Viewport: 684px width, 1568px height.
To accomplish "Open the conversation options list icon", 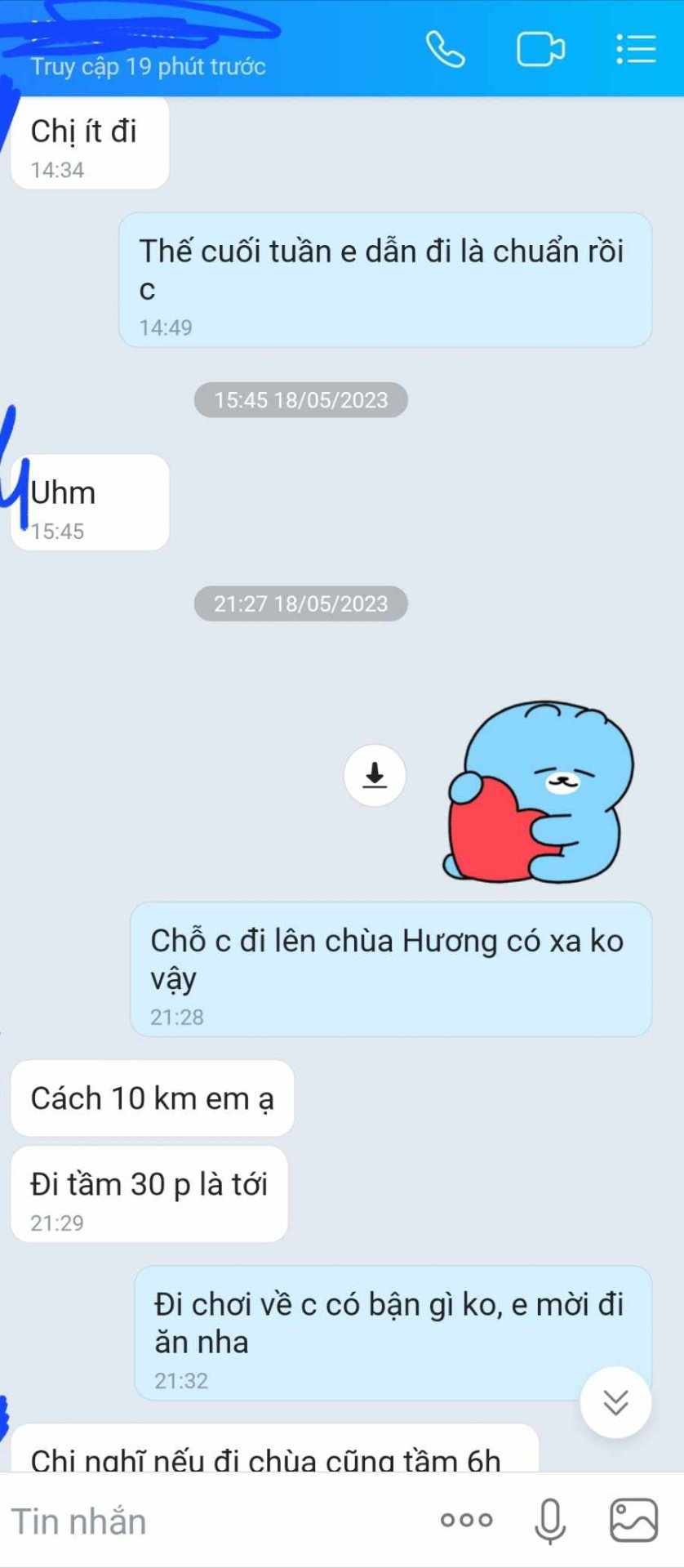I will coord(635,49).
